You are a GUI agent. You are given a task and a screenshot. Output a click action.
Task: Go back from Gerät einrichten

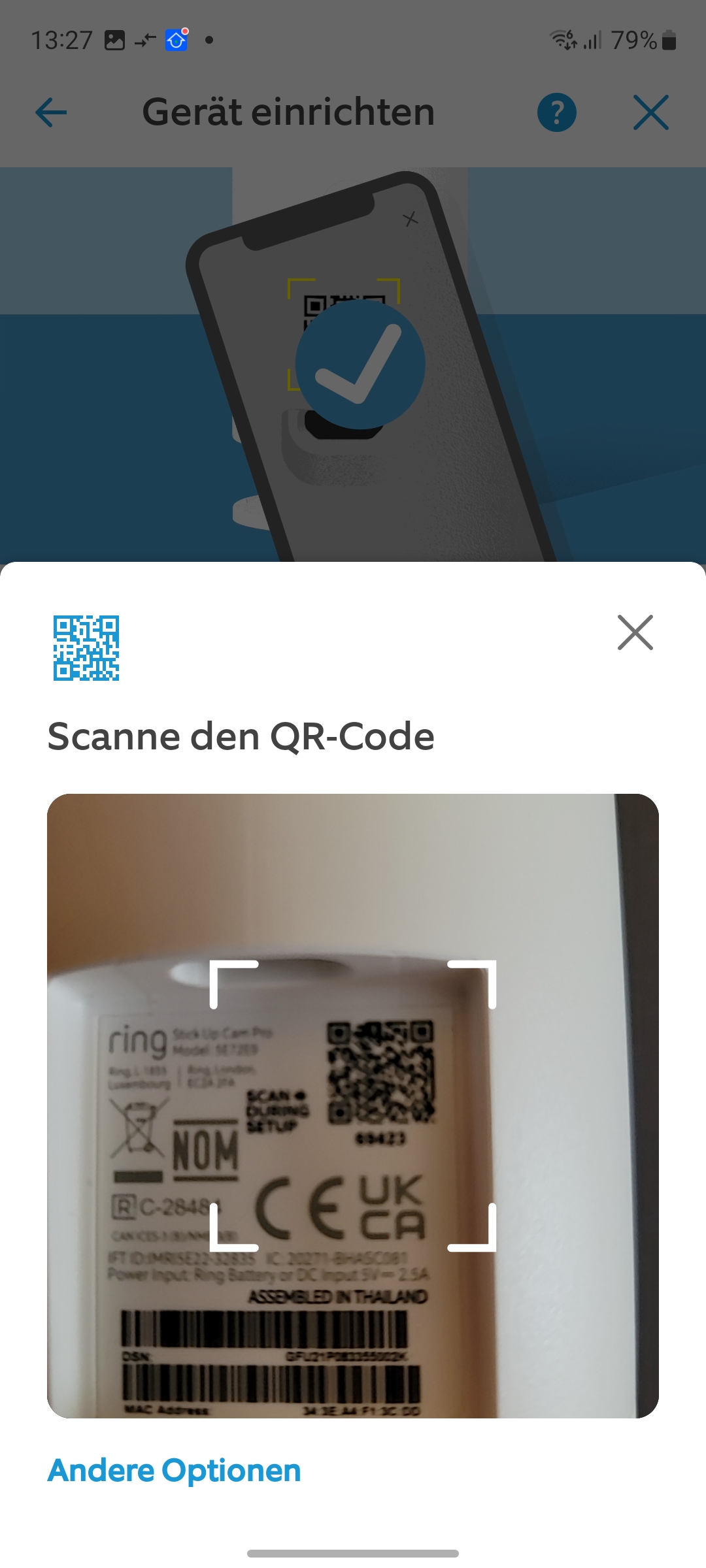(x=51, y=112)
